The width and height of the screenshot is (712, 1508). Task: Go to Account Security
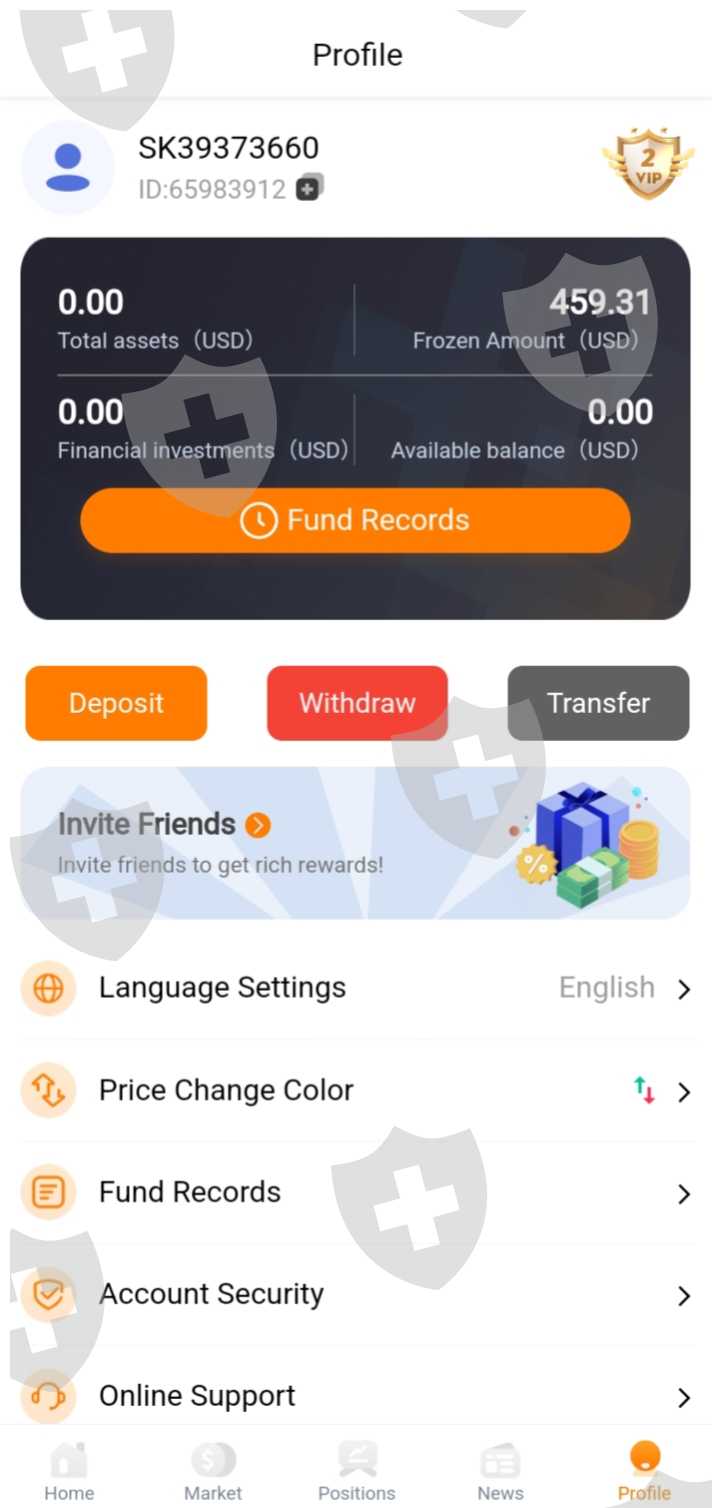(x=356, y=1294)
